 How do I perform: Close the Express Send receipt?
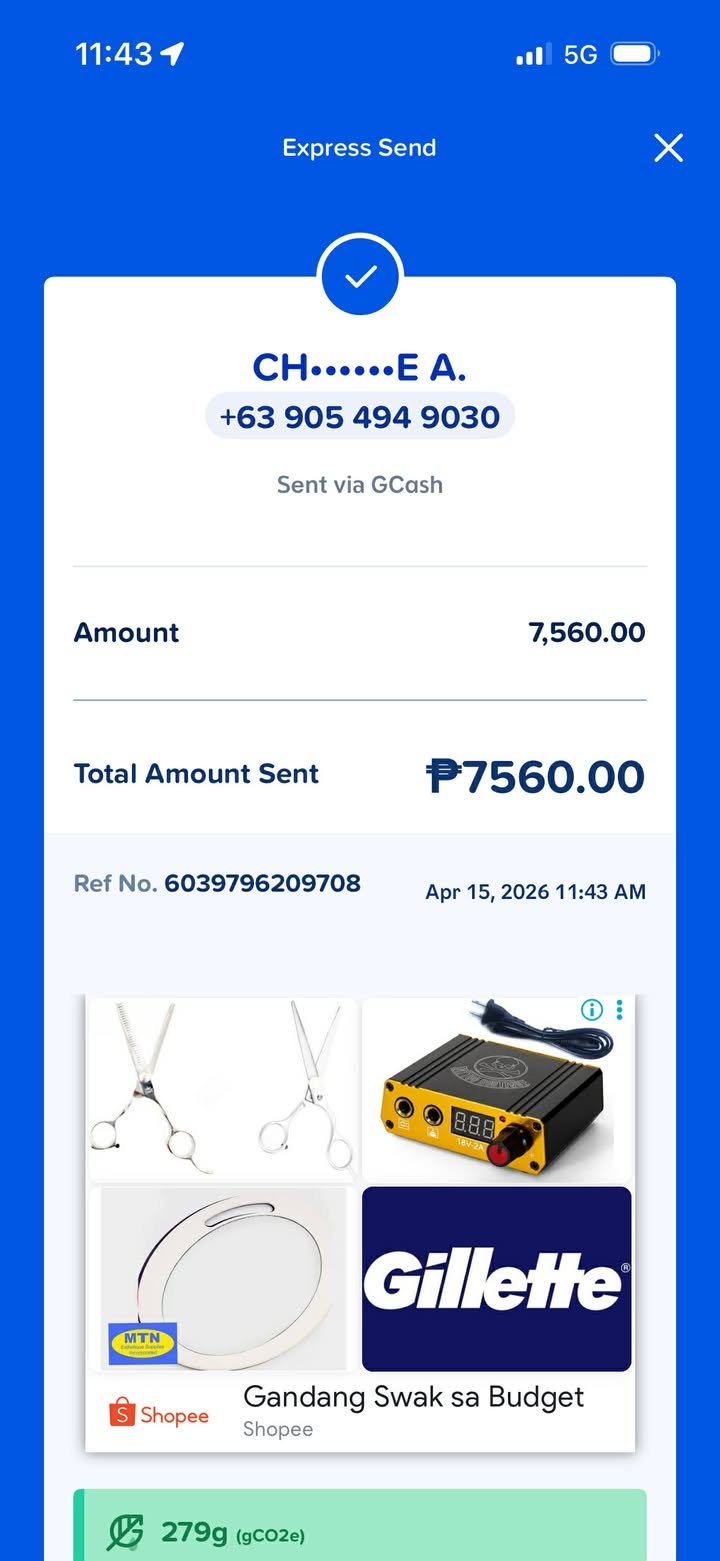[668, 148]
